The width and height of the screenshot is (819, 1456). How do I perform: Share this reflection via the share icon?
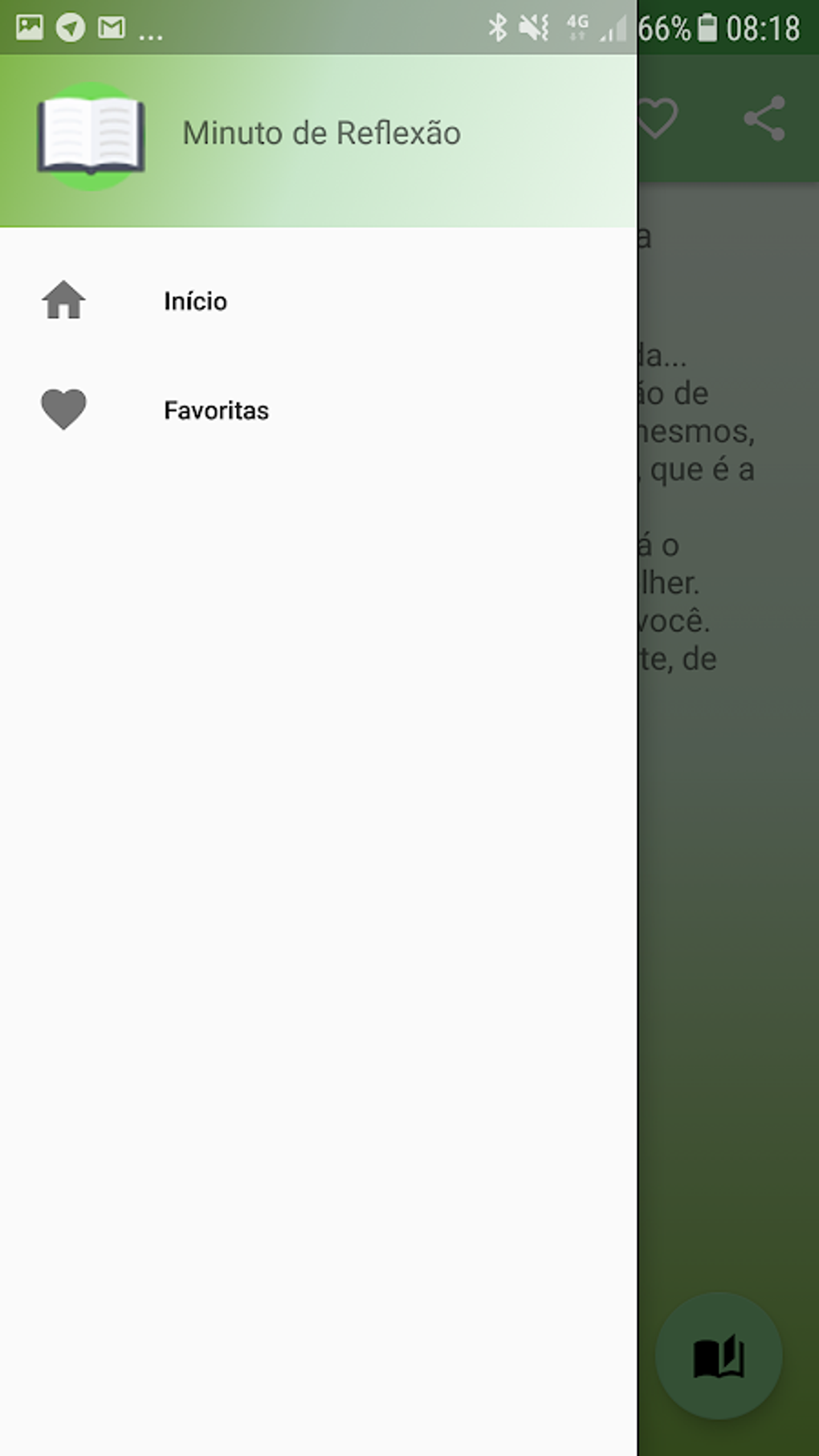(x=764, y=119)
